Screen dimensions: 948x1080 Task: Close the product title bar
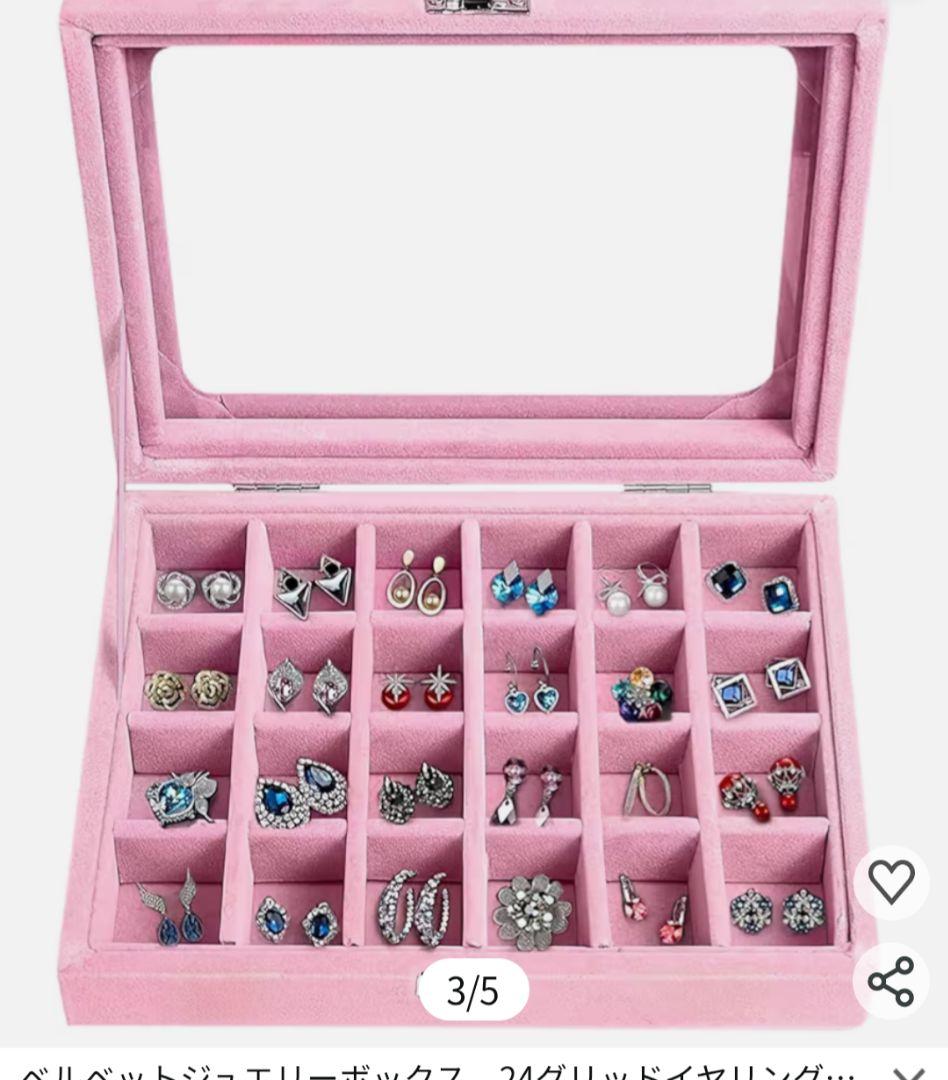[908, 1072]
